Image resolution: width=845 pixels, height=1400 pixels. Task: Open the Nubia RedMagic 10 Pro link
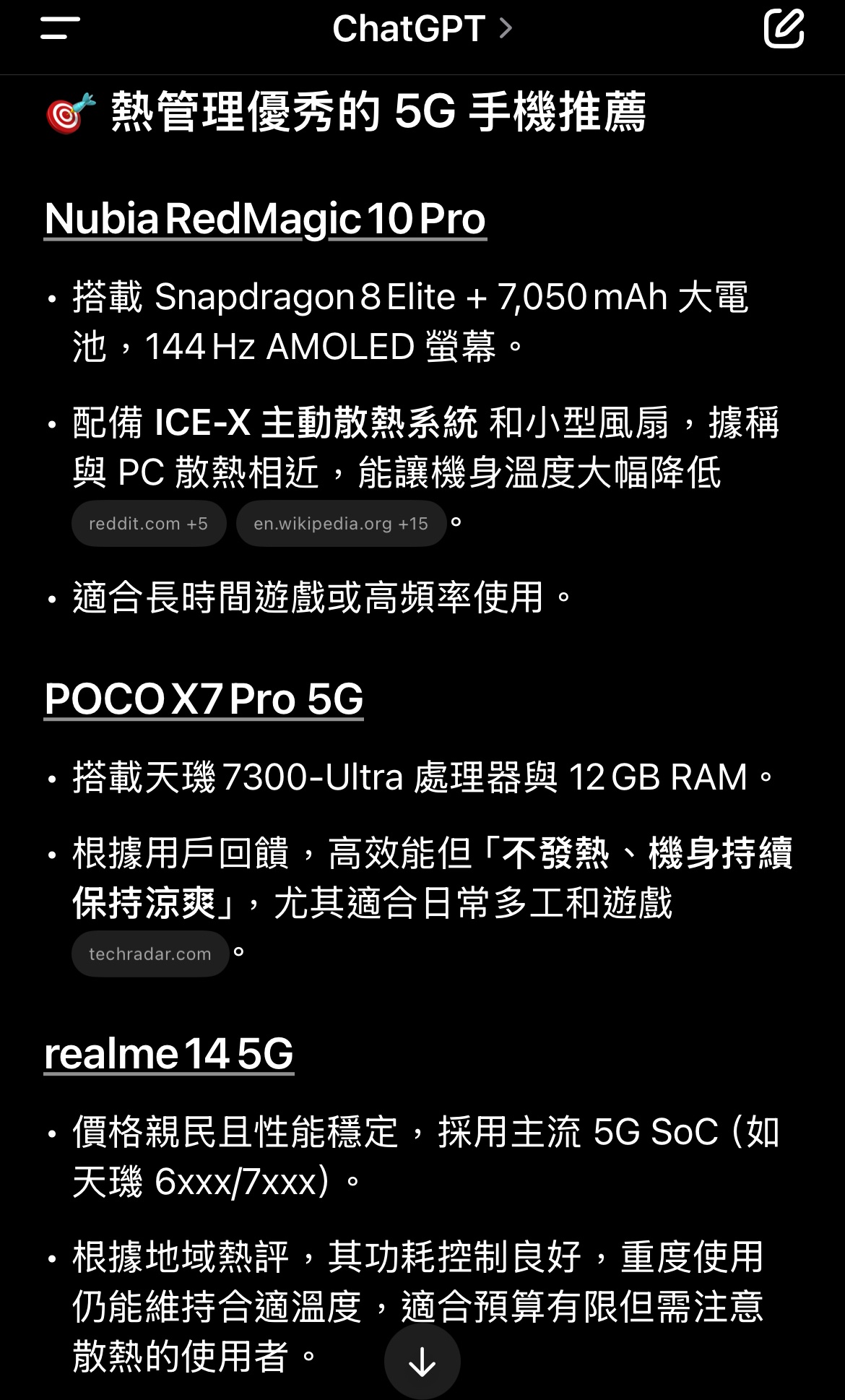tap(265, 218)
